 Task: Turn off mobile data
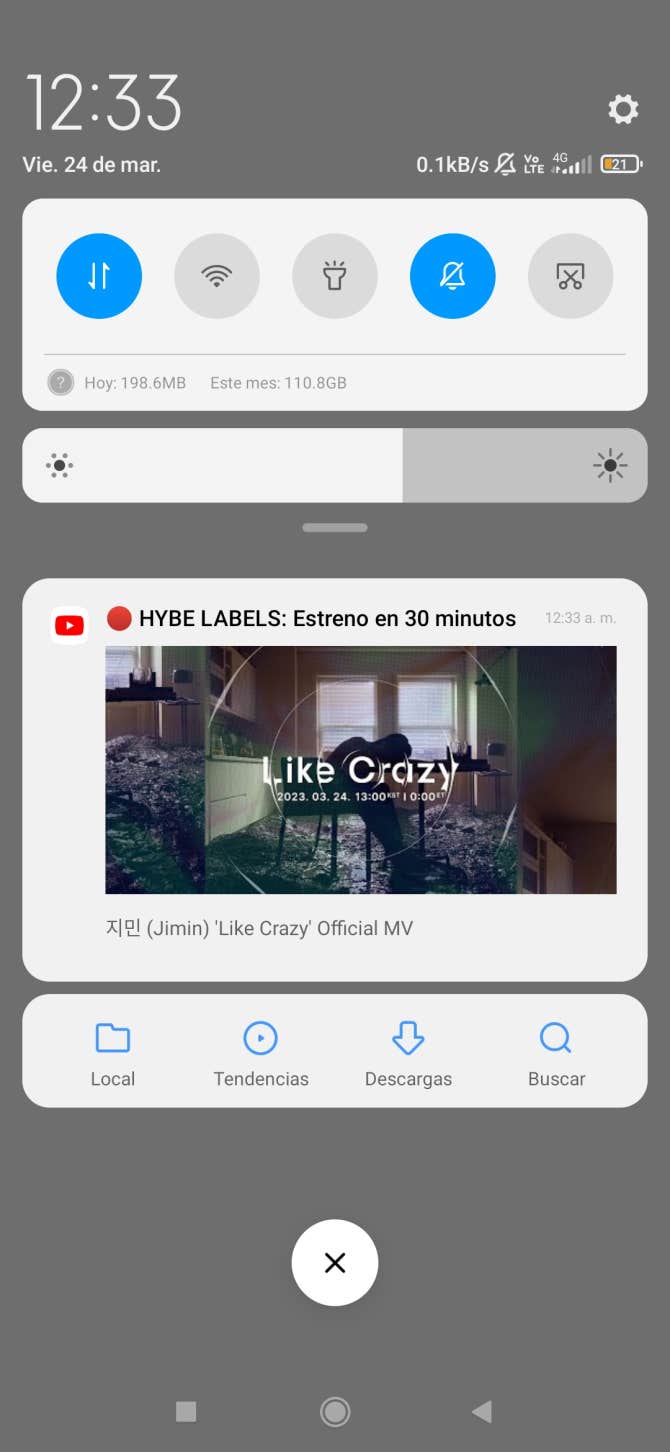click(x=99, y=276)
